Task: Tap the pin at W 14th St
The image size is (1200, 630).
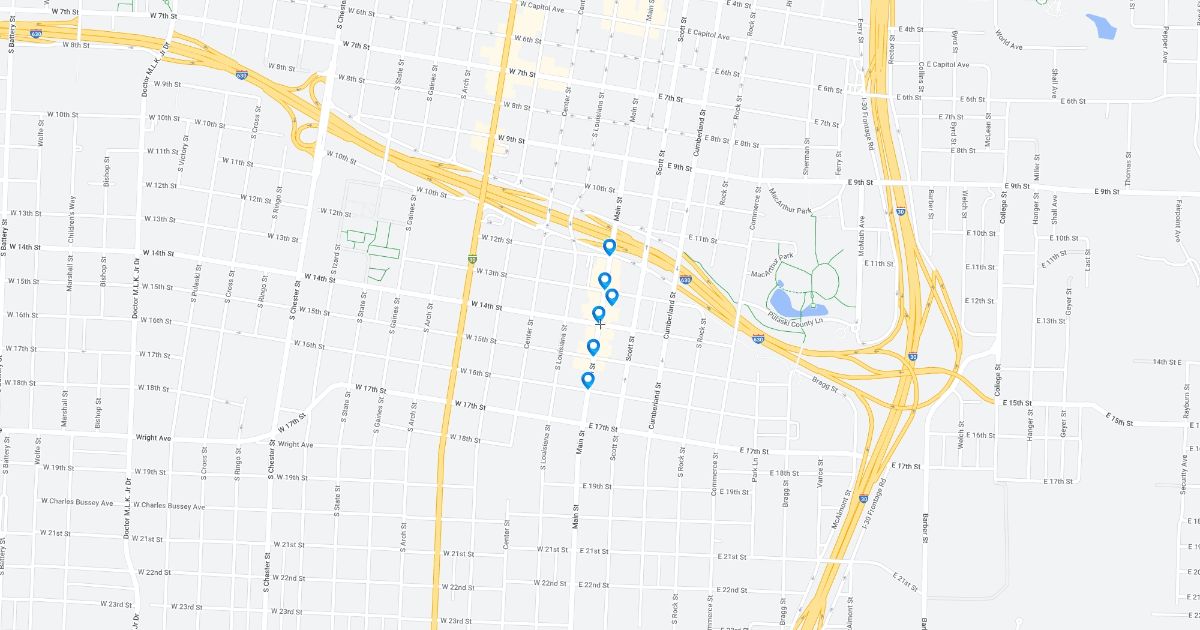Action: pos(599,314)
